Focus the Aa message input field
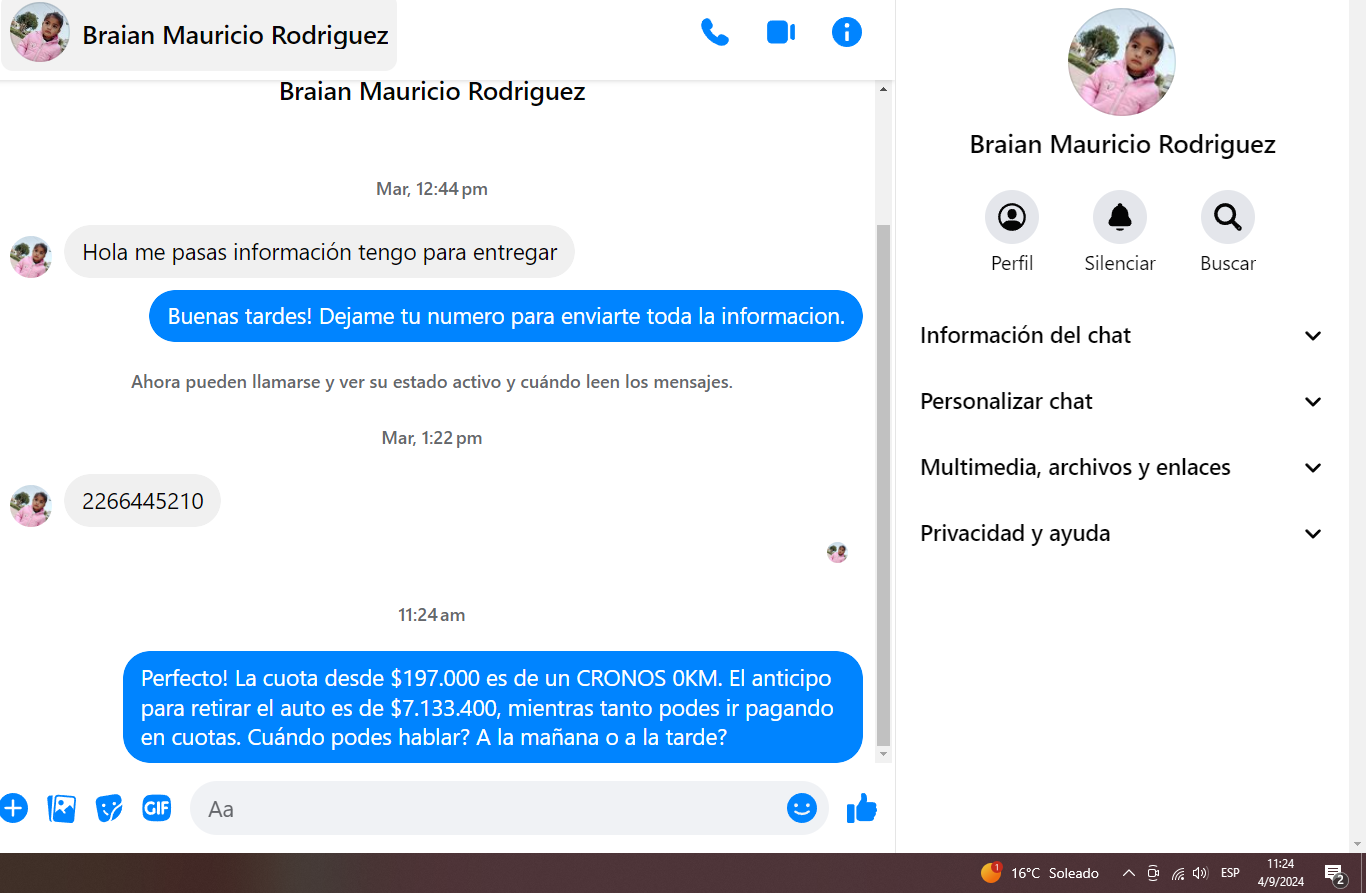This screenshot has width=1366, height=893. point(490,808)
